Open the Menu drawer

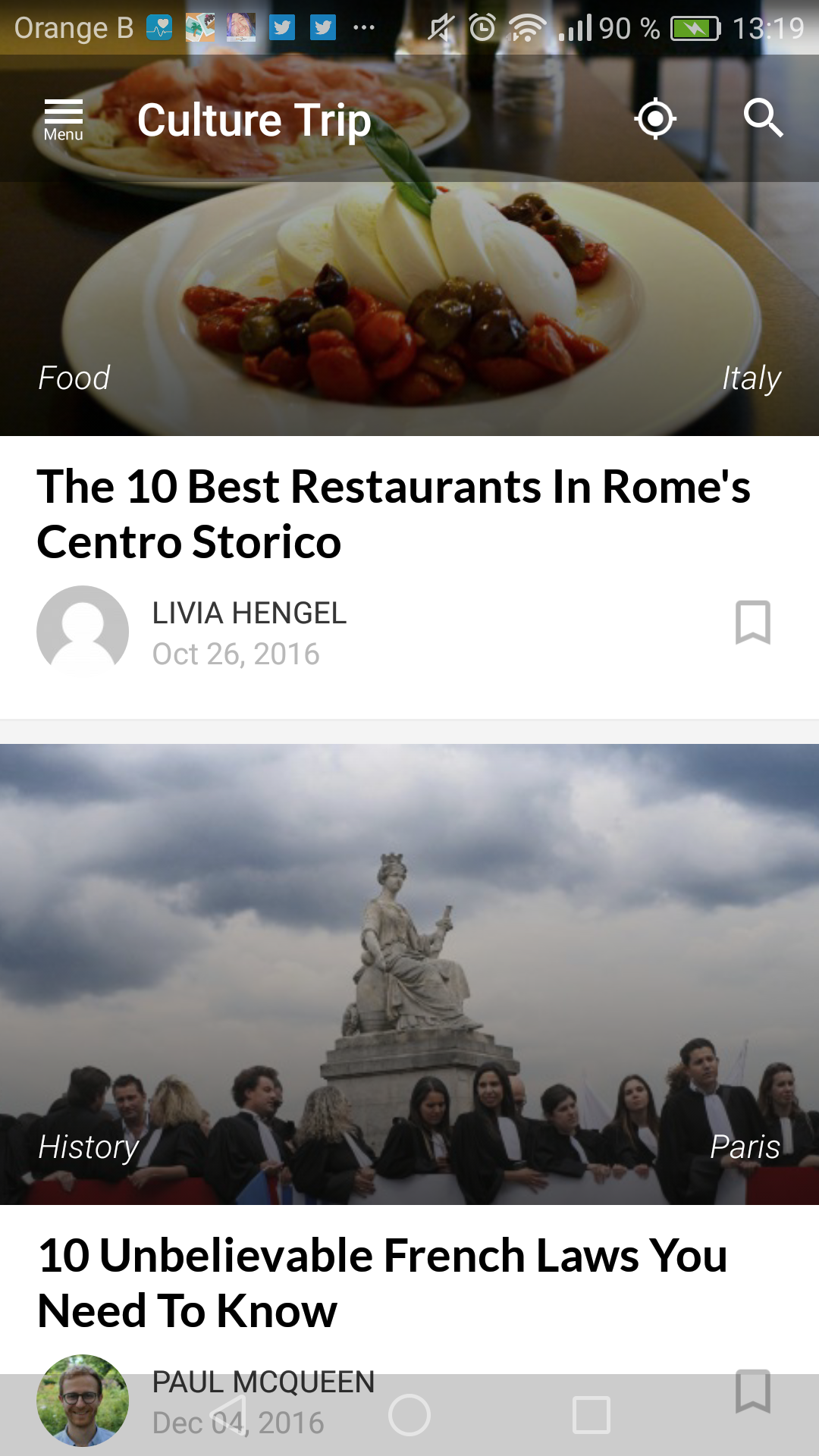[x=63, y=120]
